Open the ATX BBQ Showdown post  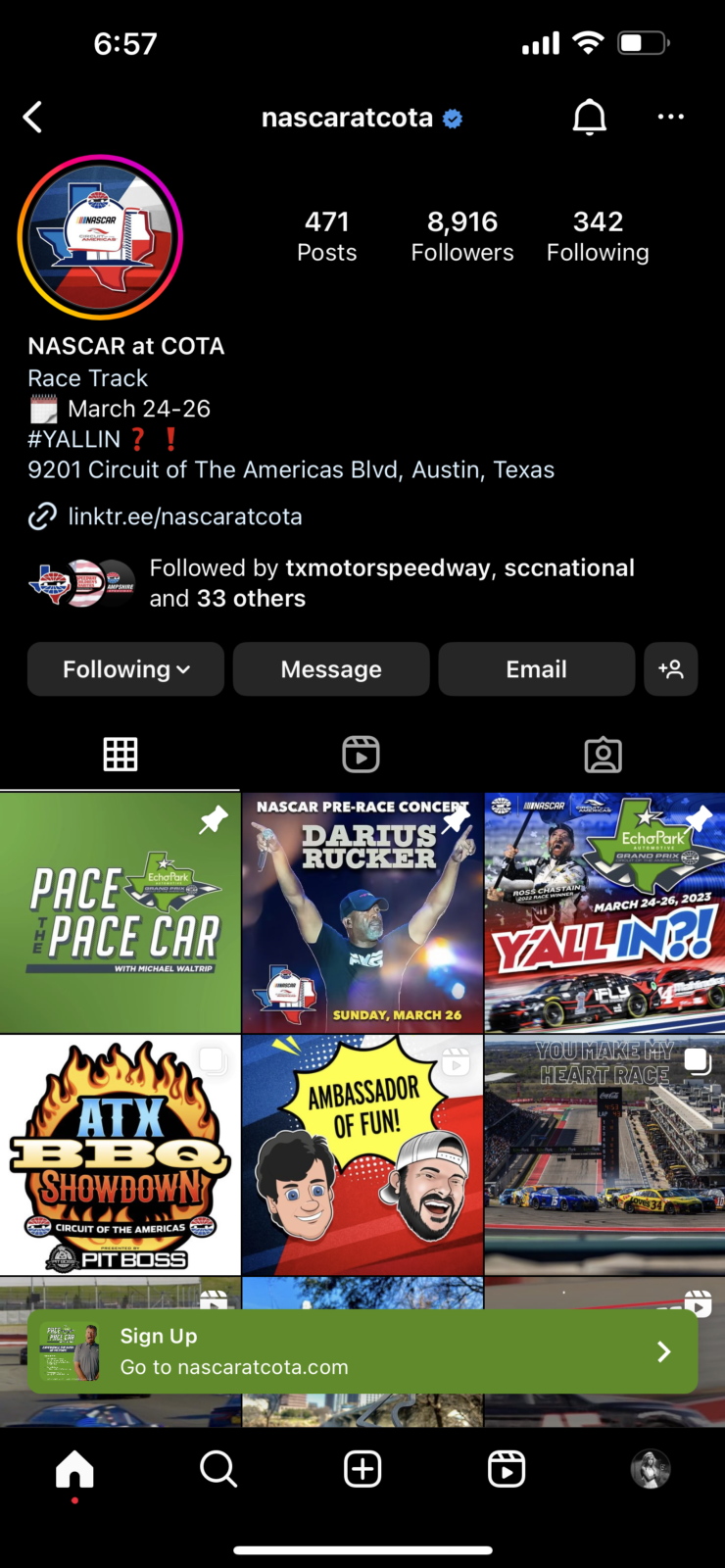(120, 1155)
